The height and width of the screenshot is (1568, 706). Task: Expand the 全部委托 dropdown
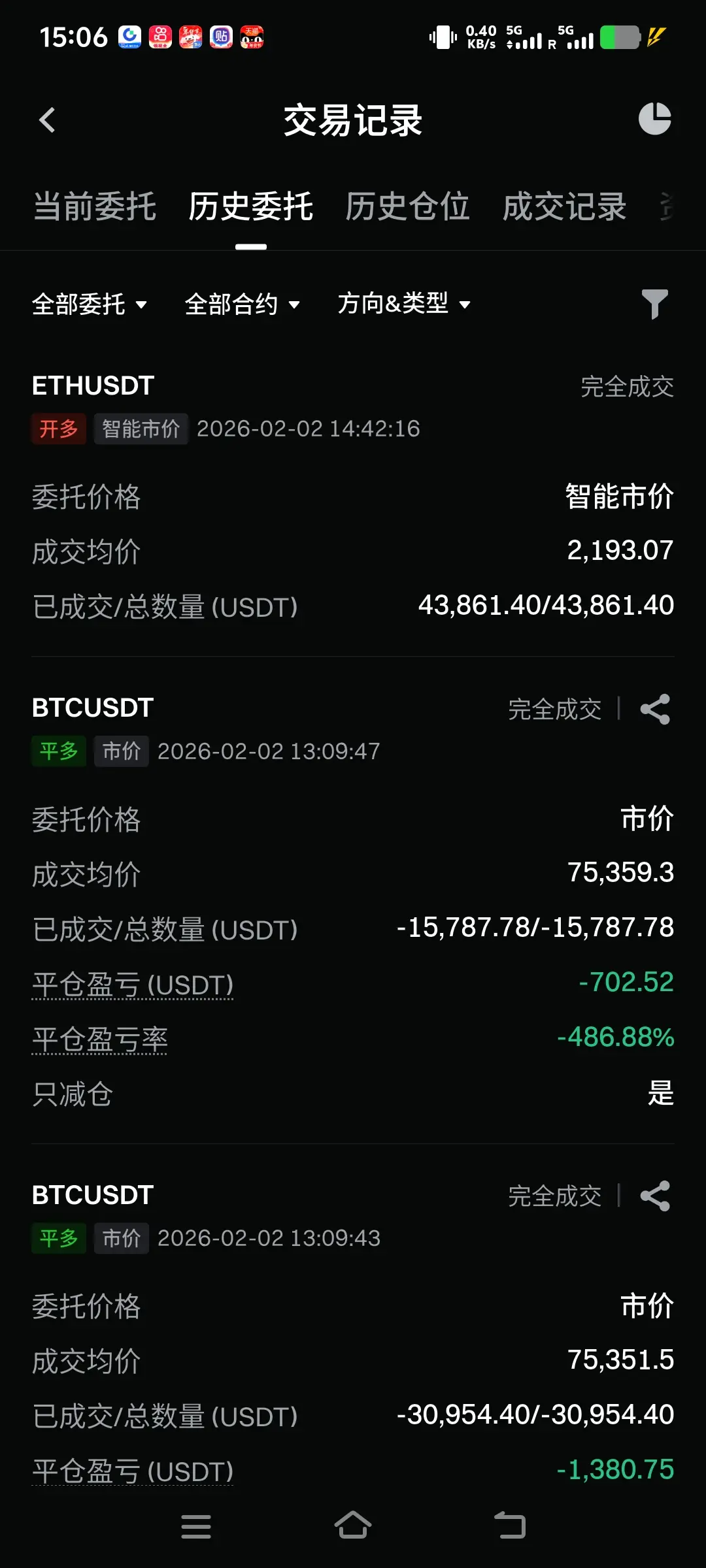(90, 304)
